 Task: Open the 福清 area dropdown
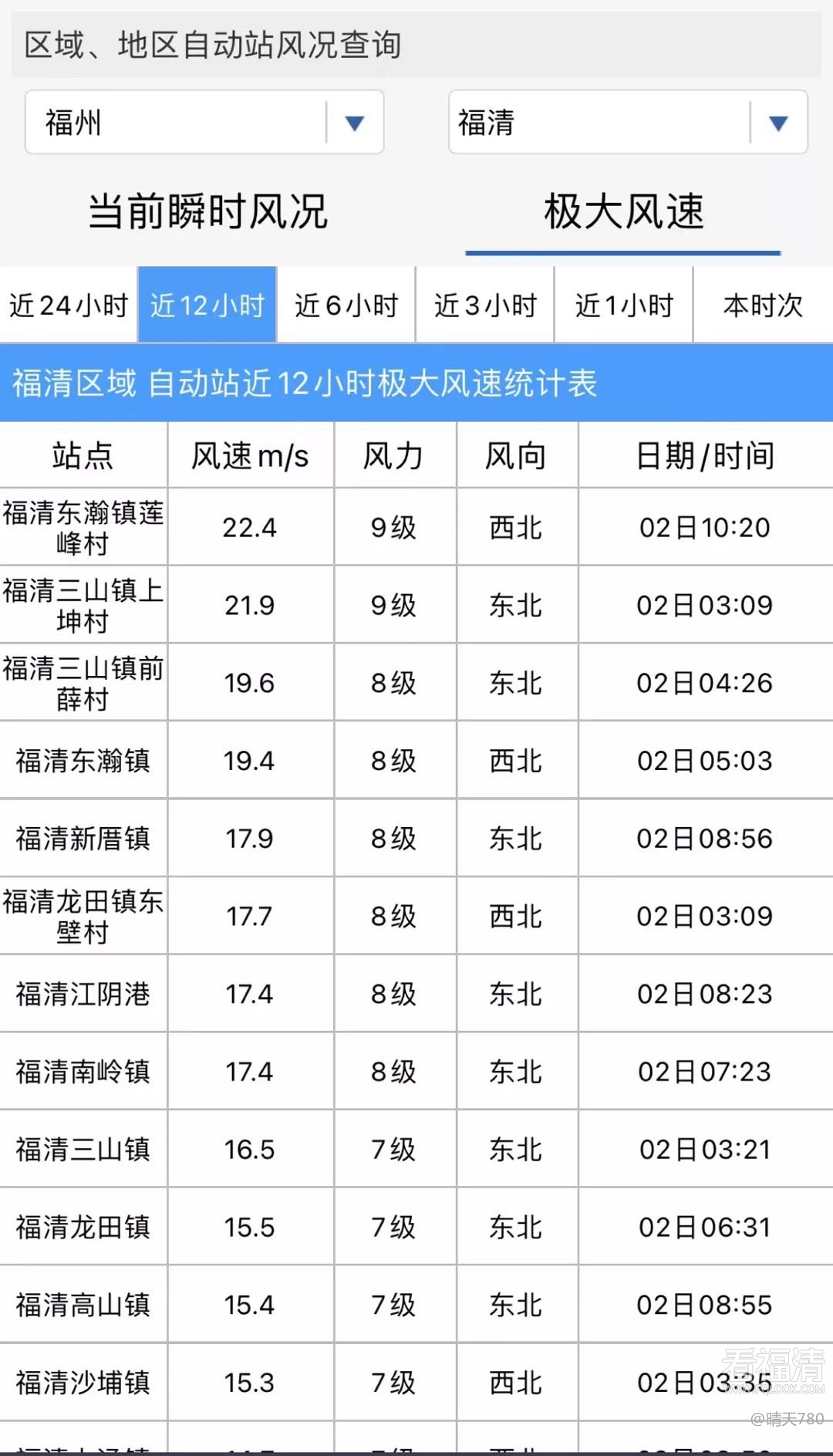point(628,123)
